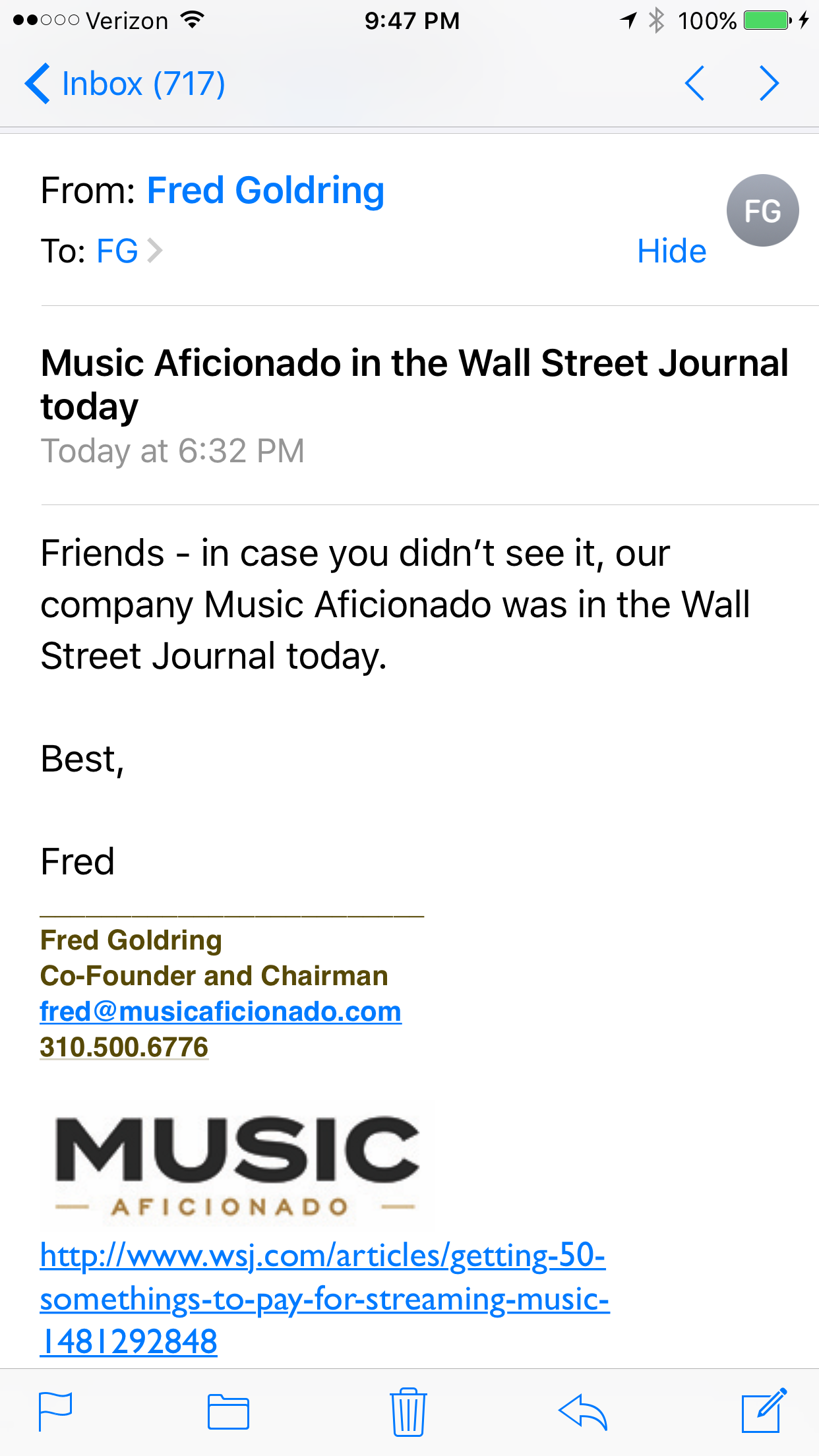Screen dimensions: 819x1456
Task: Delete this email with the trash icon
Action: [408, 1412]
